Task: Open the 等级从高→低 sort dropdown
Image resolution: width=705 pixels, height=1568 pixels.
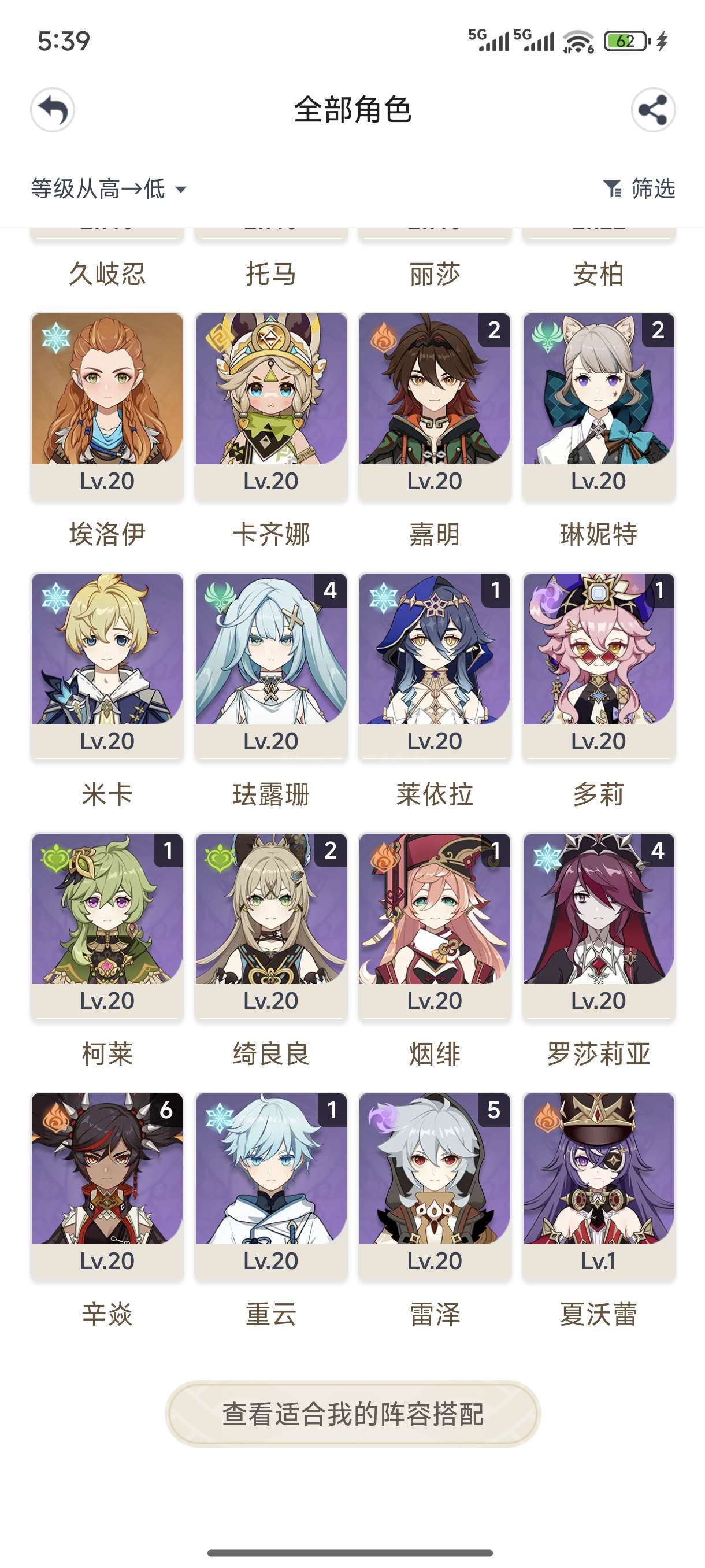Action: point(108,188)
